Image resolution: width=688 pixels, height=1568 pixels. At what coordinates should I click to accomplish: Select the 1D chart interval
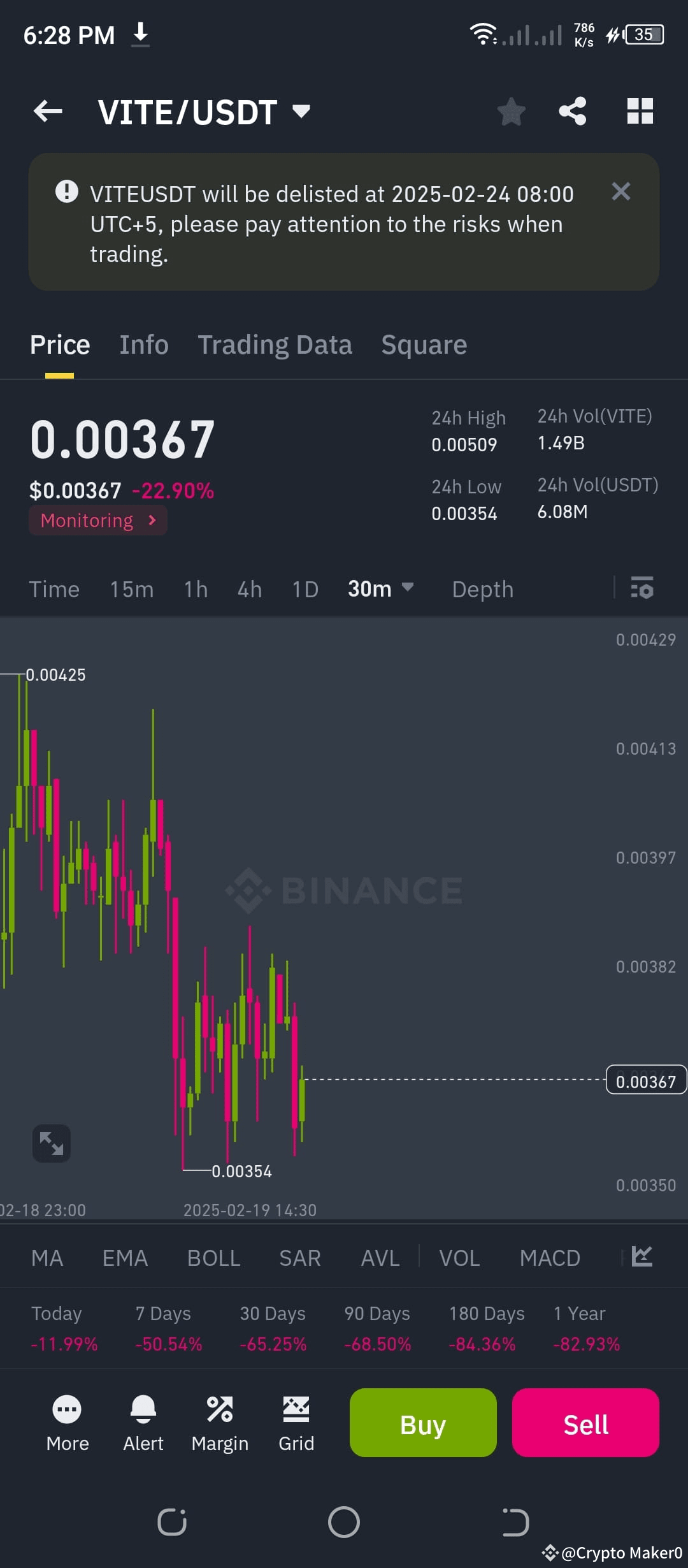[x=305, y=589]
